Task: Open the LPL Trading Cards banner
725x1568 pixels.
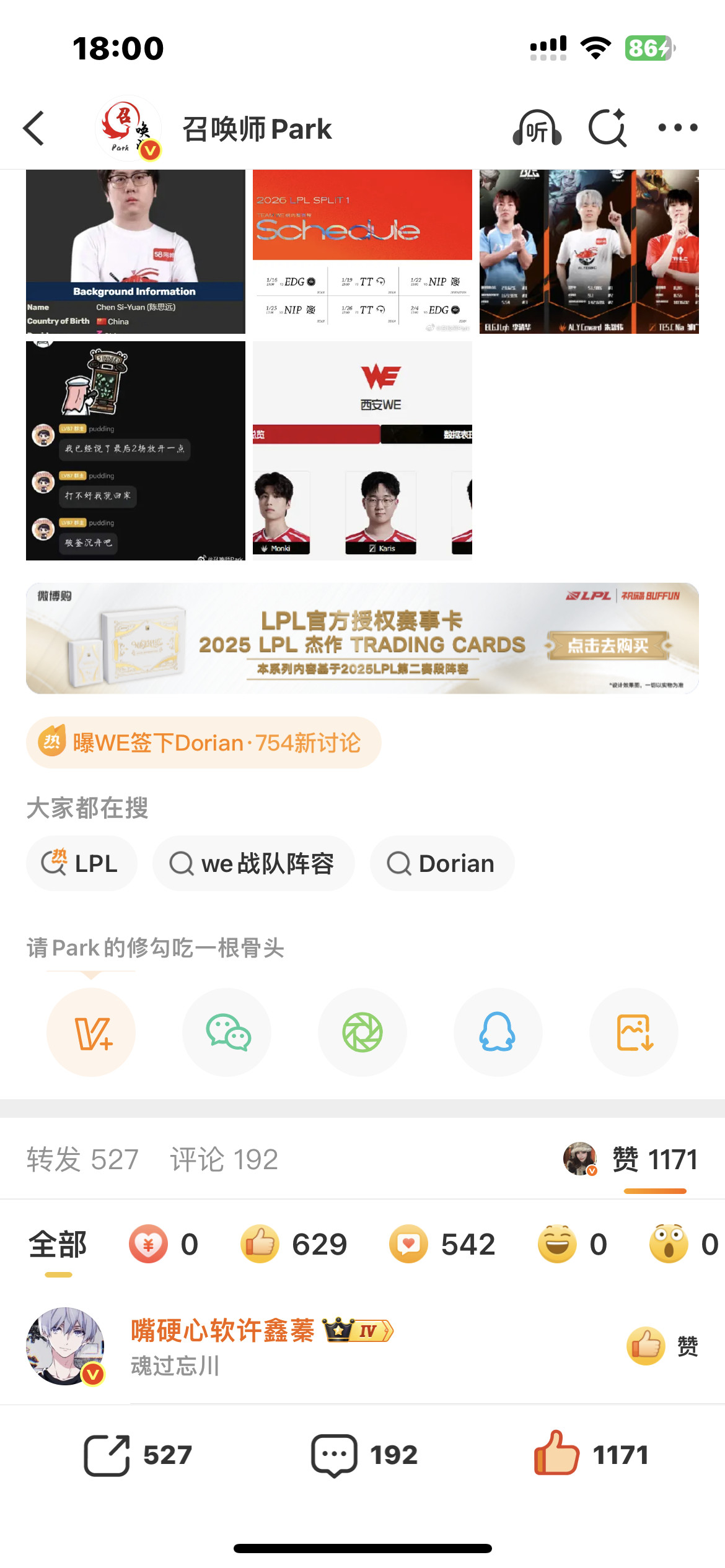Action: [362, 638]
